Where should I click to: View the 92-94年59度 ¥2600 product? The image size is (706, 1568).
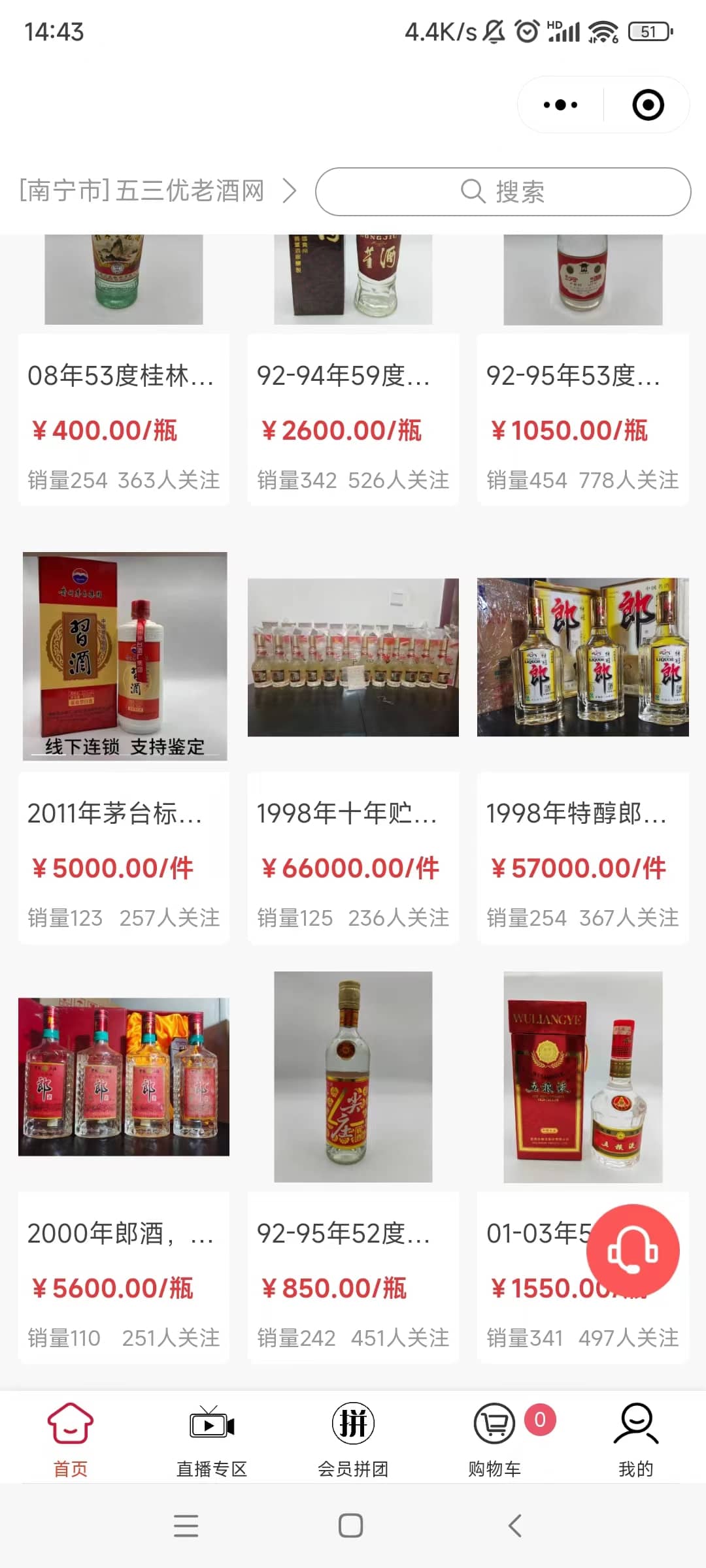(x=353, y=376)
